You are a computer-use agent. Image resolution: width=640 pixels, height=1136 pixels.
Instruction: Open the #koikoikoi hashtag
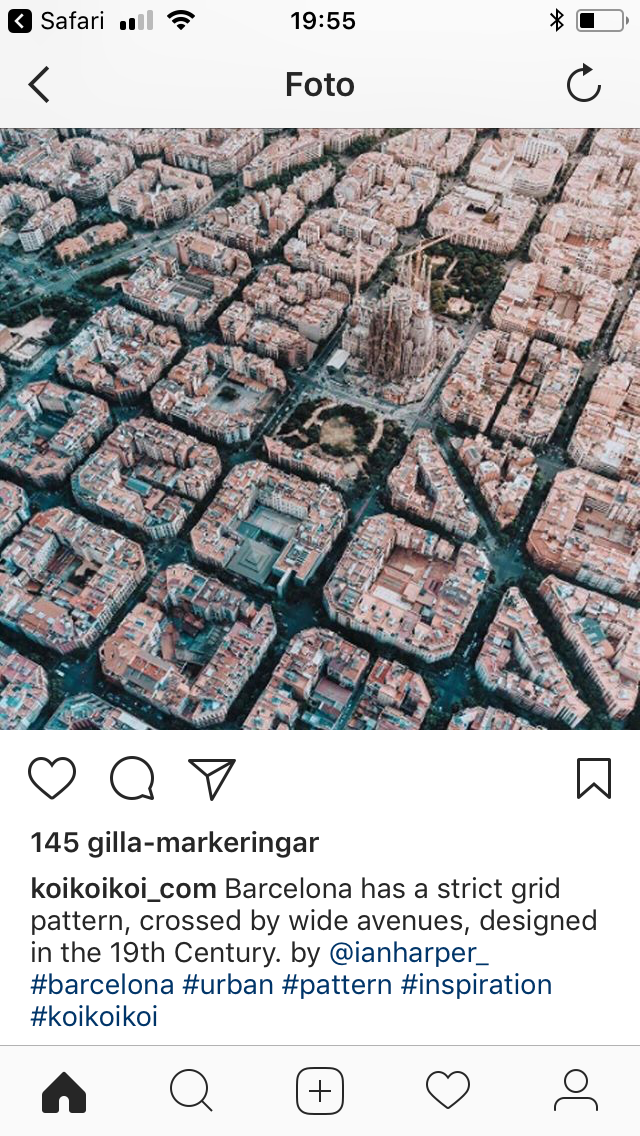coord(94,1017)
